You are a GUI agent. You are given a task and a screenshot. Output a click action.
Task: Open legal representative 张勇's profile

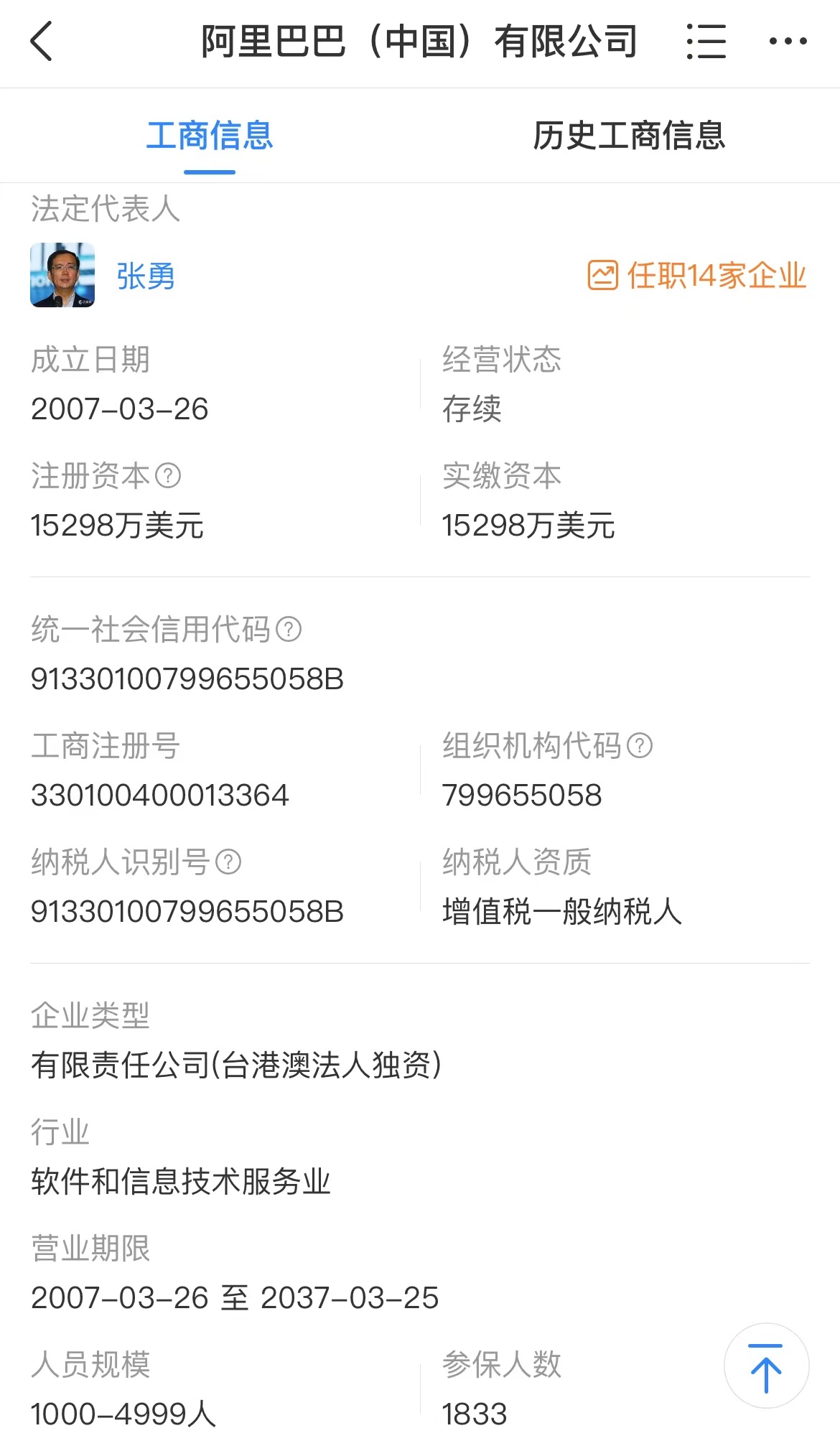146,276
